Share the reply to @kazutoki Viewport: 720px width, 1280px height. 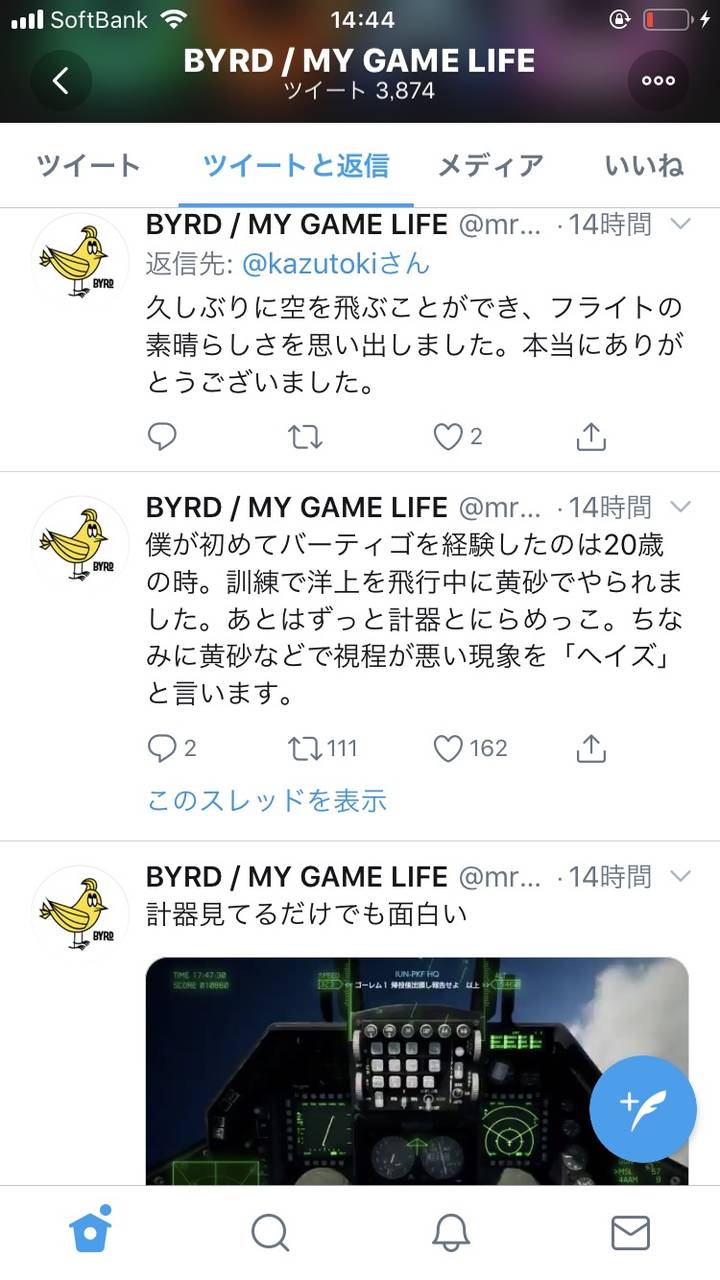pos(591,436)
